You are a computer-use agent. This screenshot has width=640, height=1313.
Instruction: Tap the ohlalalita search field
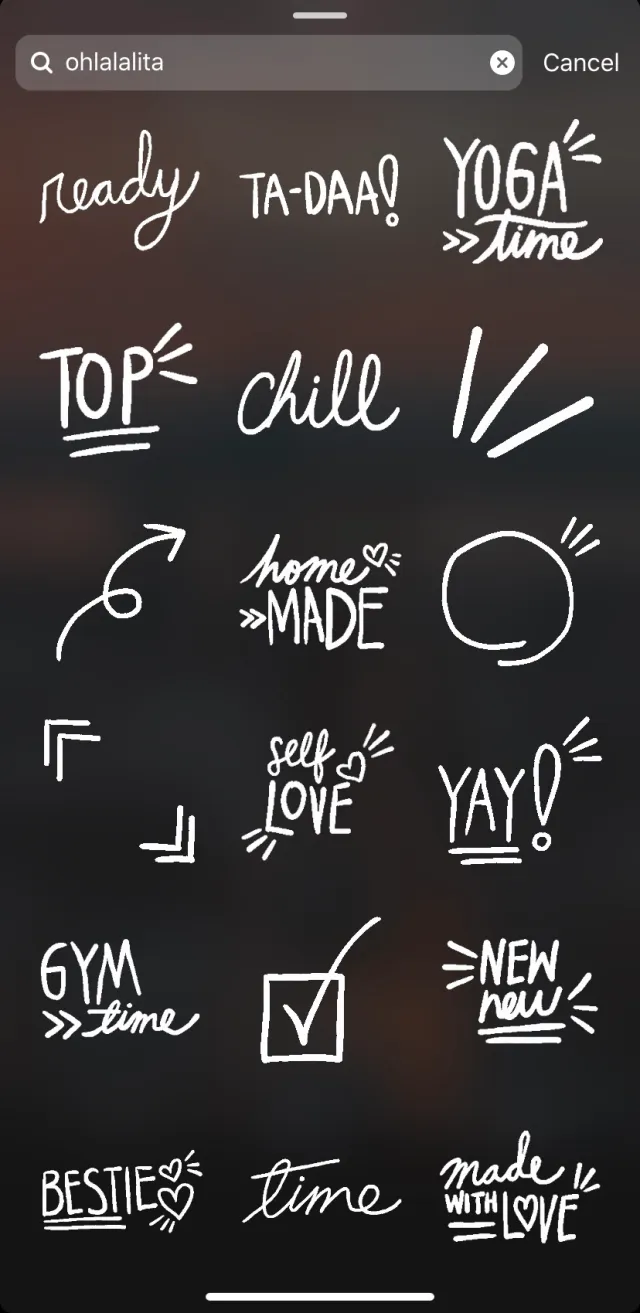pyautogui.click(x=260, y=63)
